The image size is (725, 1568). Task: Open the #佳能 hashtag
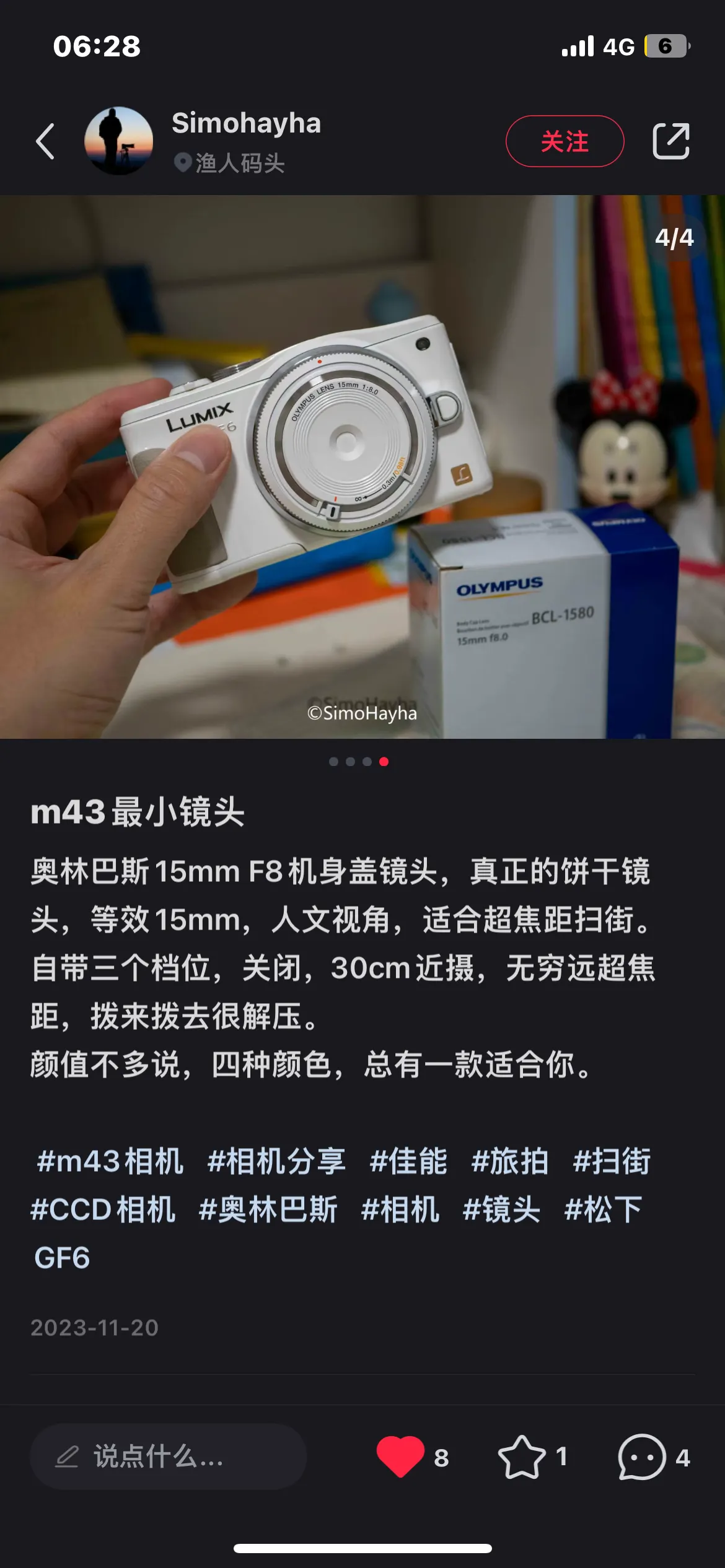[408, 1161]
